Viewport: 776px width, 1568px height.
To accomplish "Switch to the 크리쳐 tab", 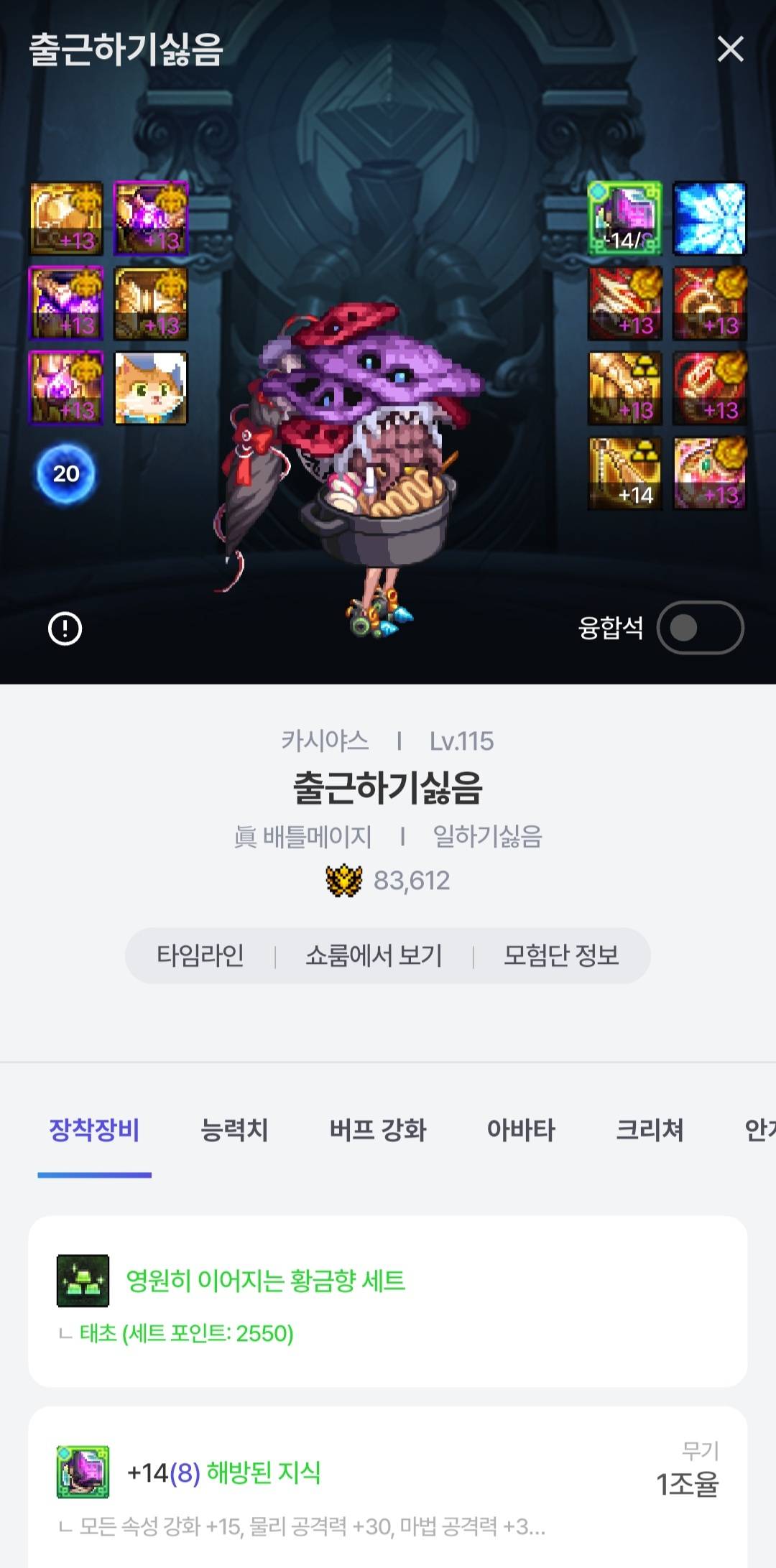I will 650,1130.
